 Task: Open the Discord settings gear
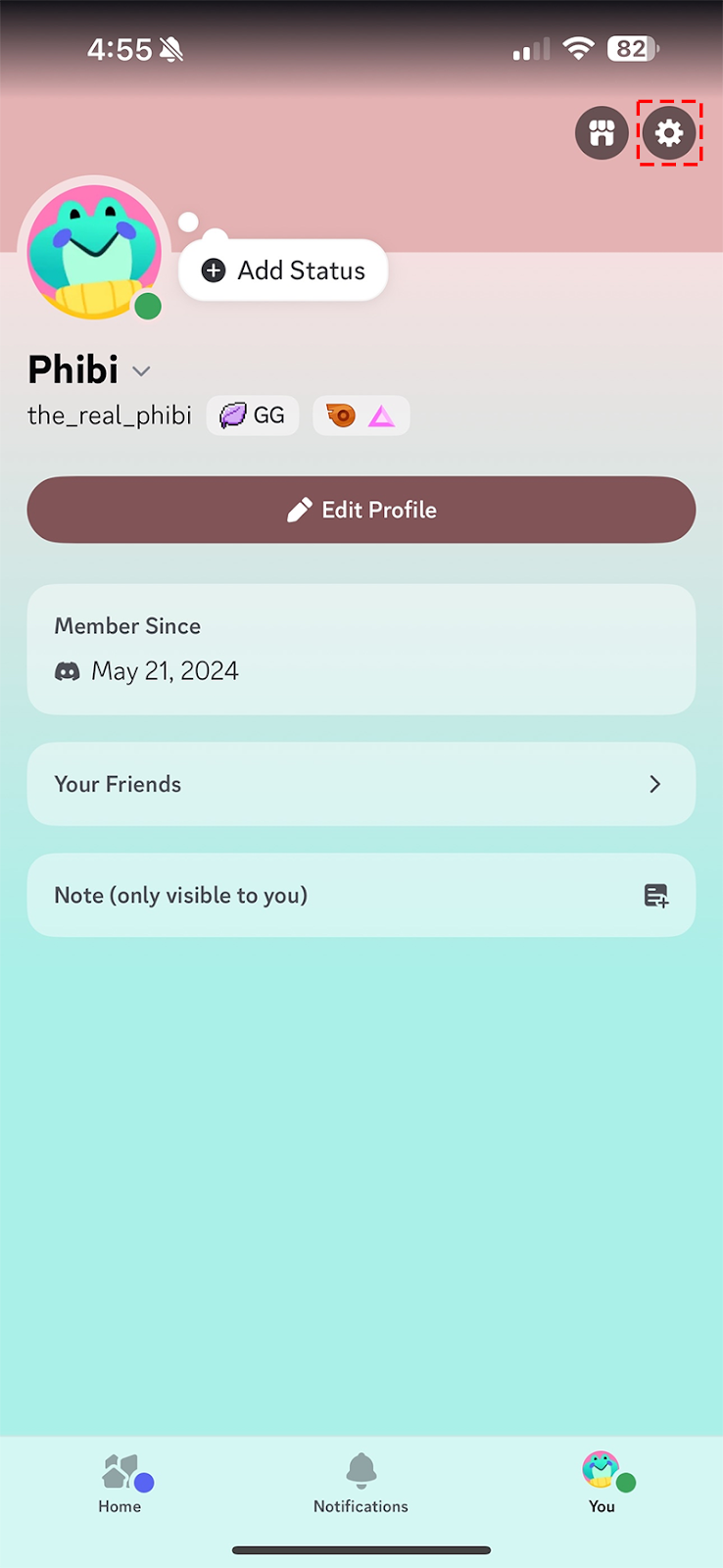point(669,133)
